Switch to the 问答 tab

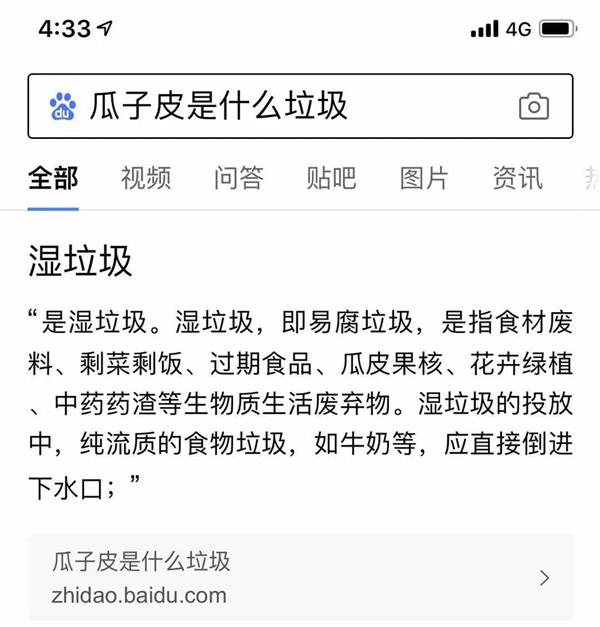(239, 178)
